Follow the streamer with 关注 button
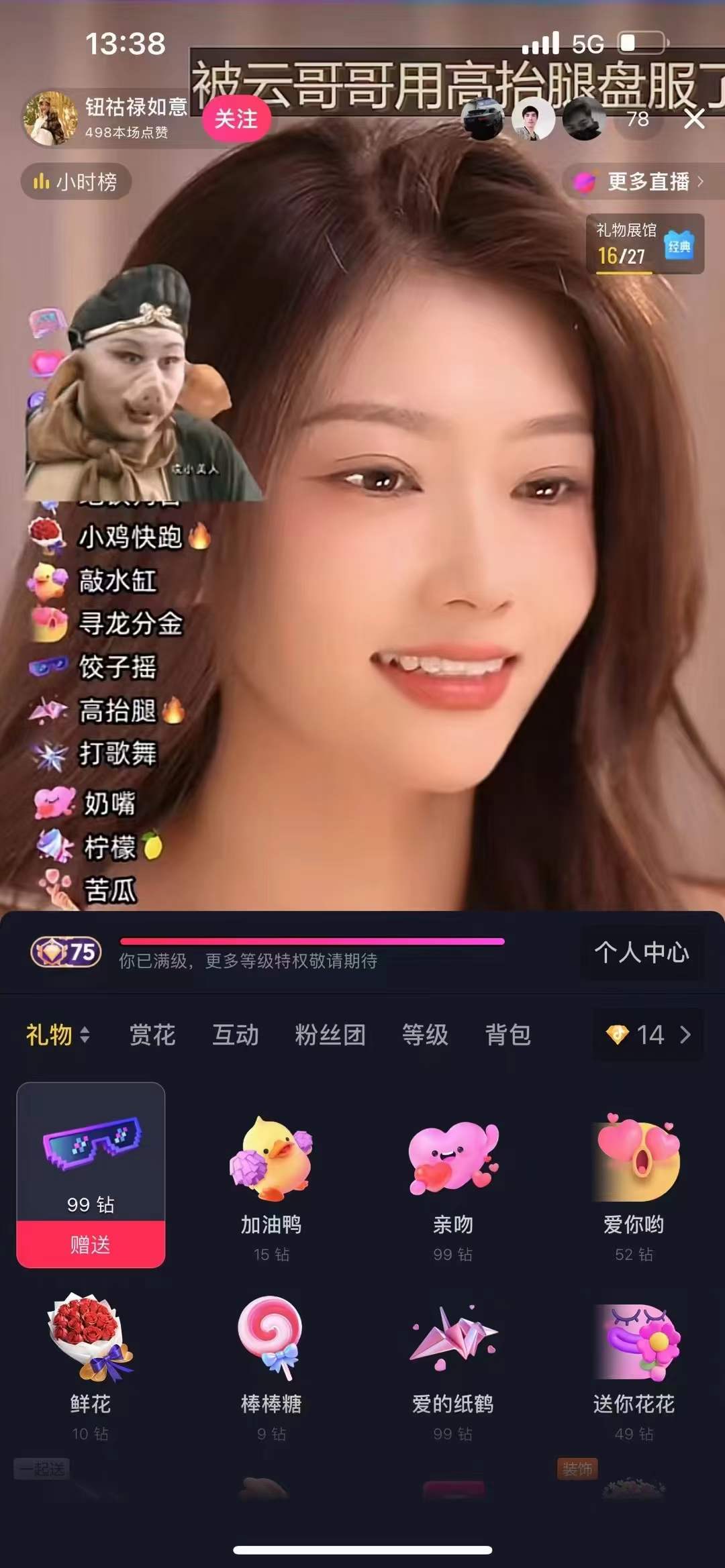 pyautogui.click(x=236, y=119)
